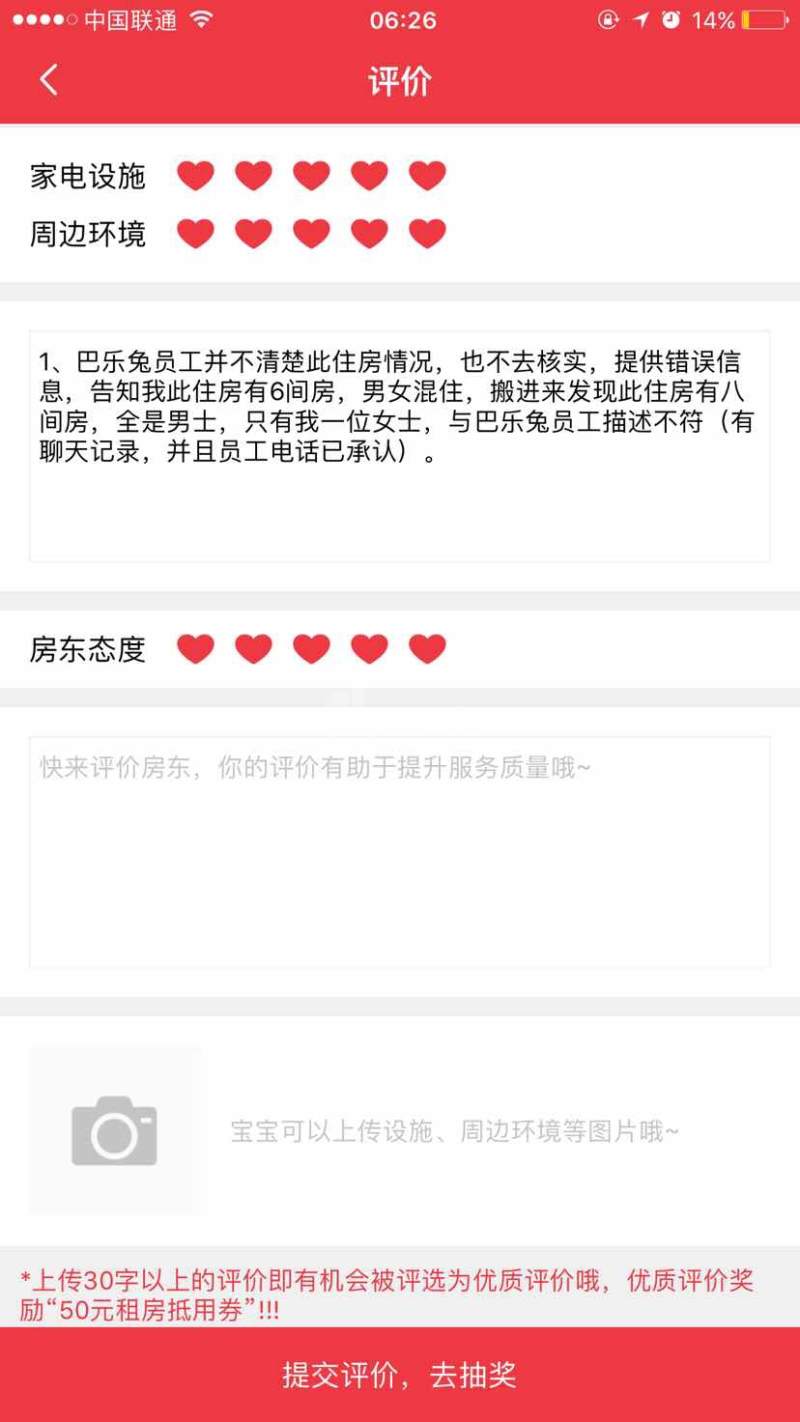800x1422 pixels.
Task: Focus the 快来评价房东 comment field
Action: coord(400,852)
